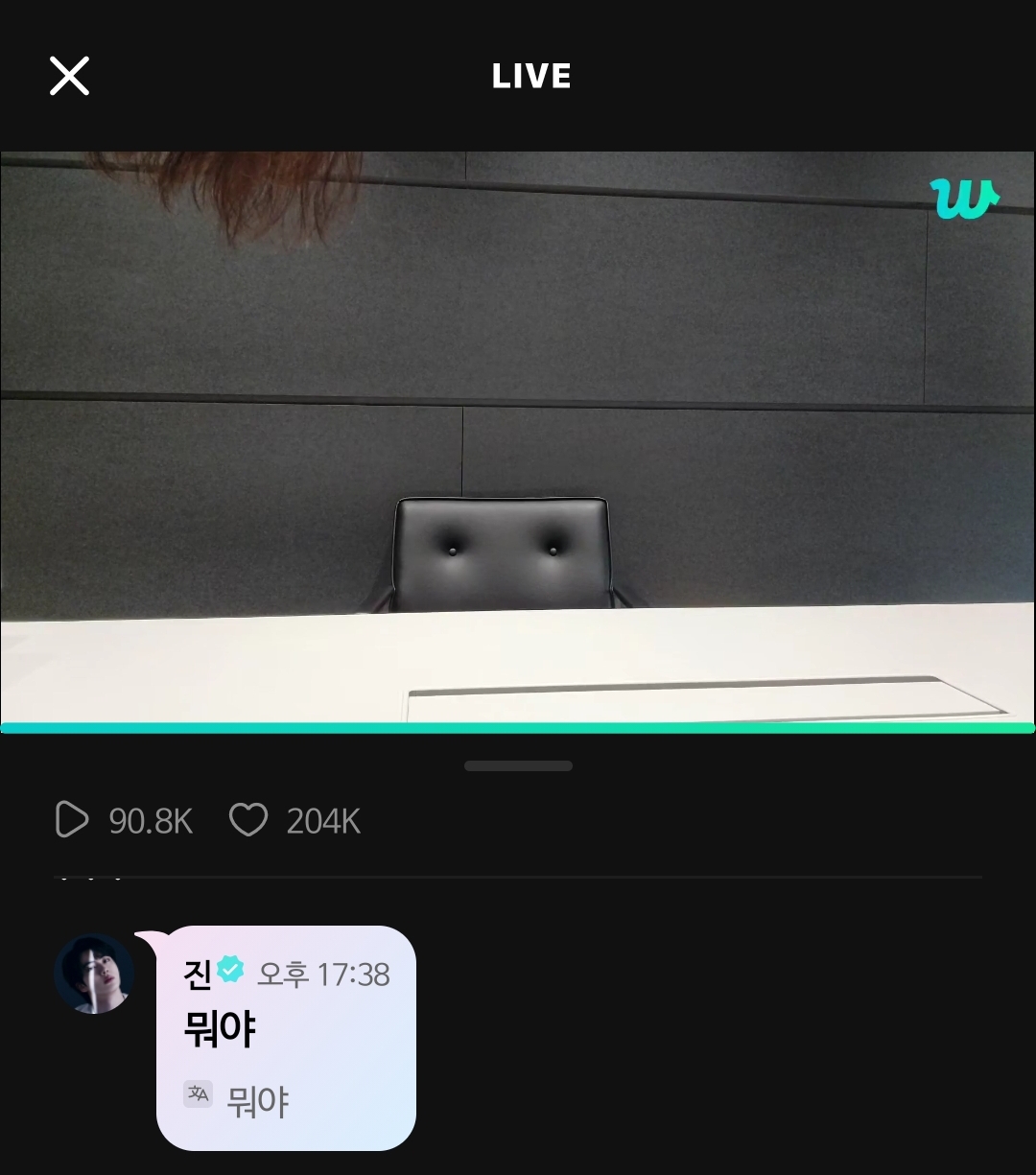Tap the Weverse logo watermark

point(964,199)
